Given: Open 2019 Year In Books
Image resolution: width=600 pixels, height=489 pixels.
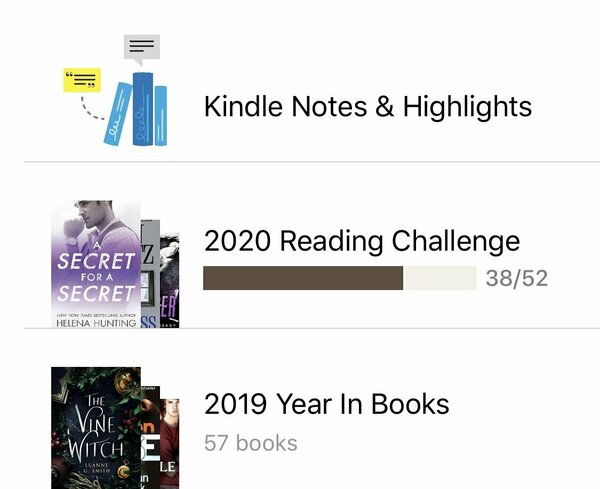Looking at the screenshot, I should (326, 404).
